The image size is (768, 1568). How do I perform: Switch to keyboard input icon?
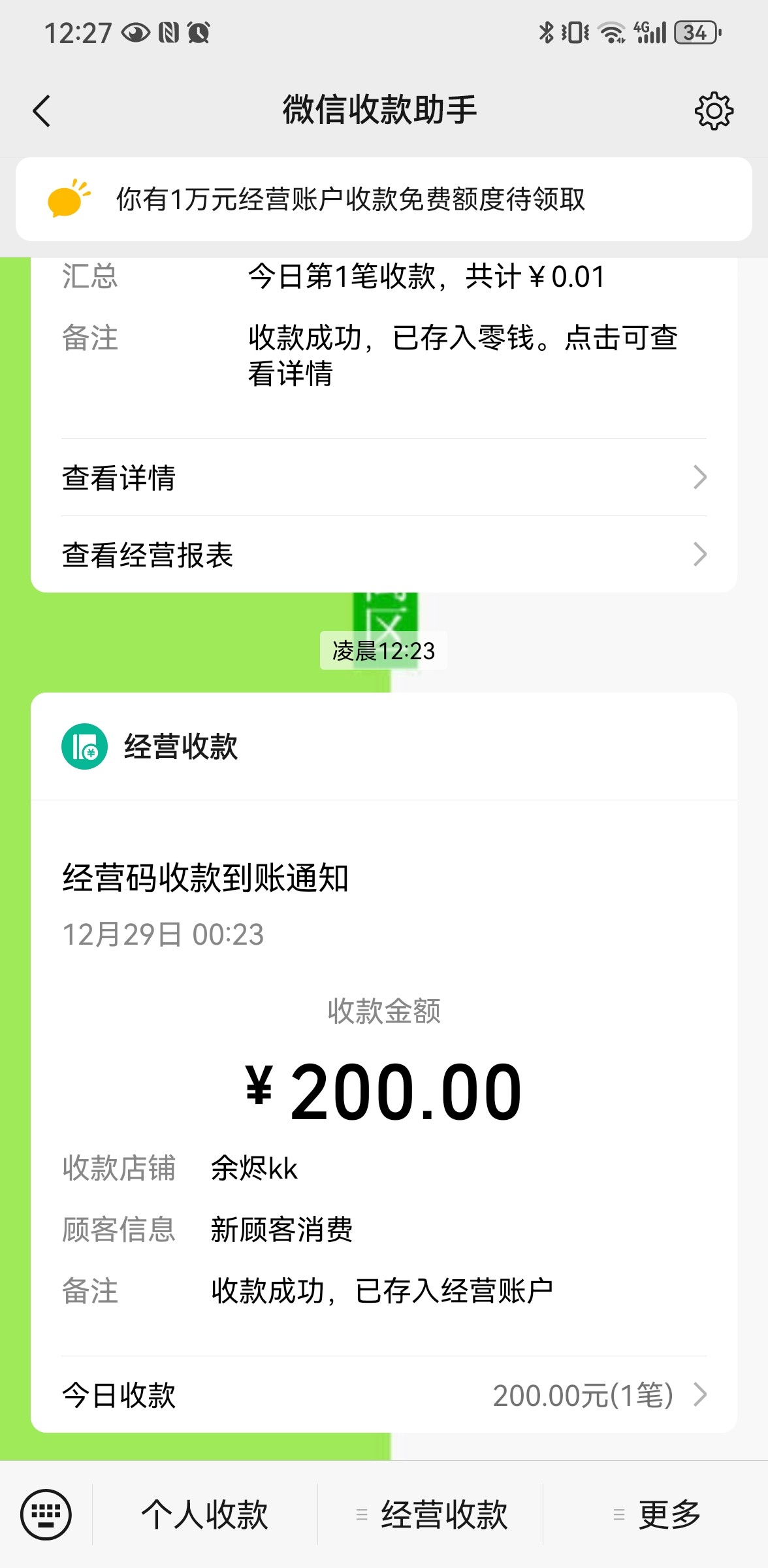(46, 1514)
